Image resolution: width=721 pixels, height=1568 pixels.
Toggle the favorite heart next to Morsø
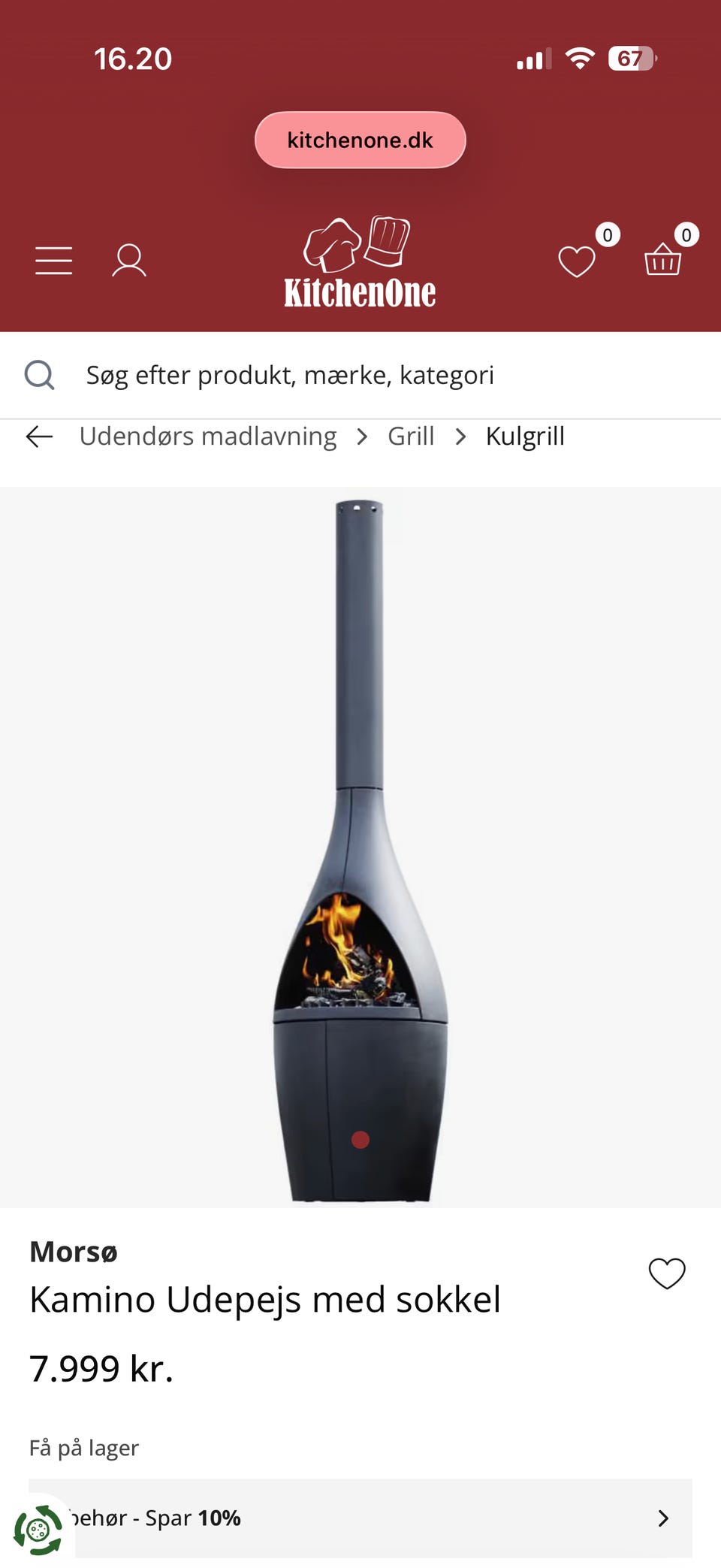(x=667, y=1271)
